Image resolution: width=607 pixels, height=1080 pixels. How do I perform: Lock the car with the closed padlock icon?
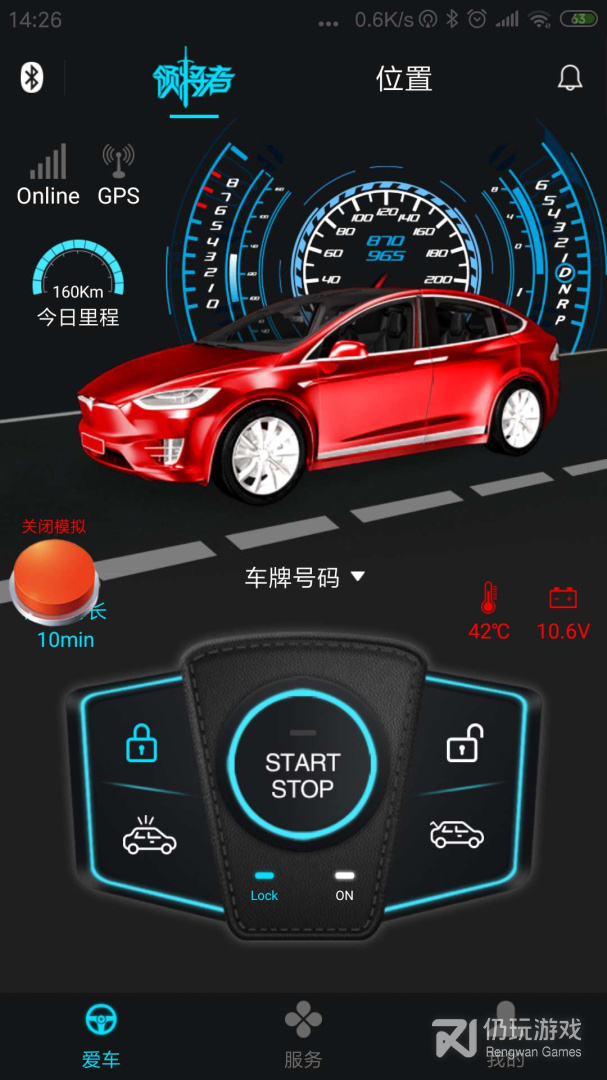pos(141,741)
